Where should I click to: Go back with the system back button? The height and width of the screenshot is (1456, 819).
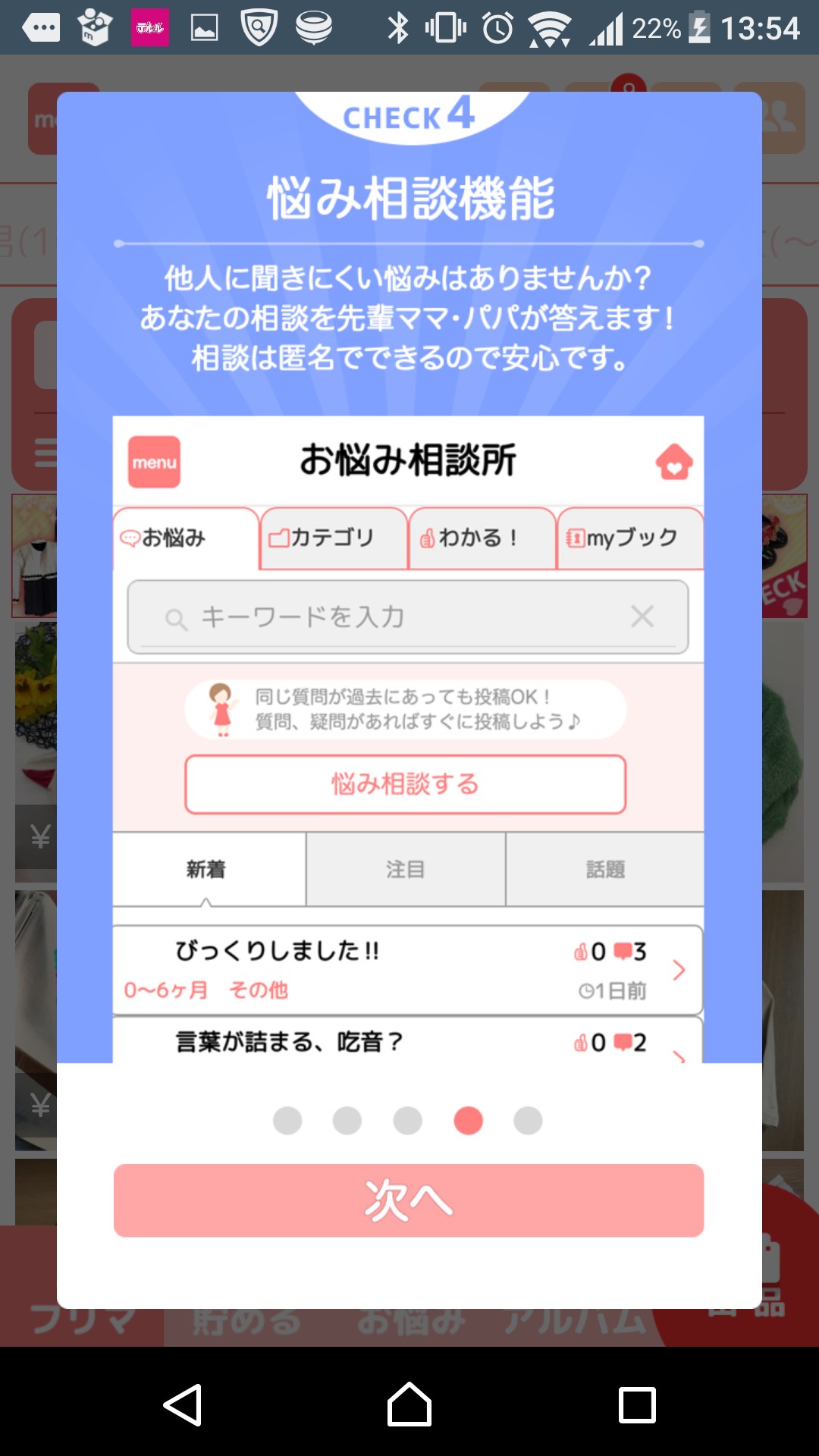(x=183, y=1405)
